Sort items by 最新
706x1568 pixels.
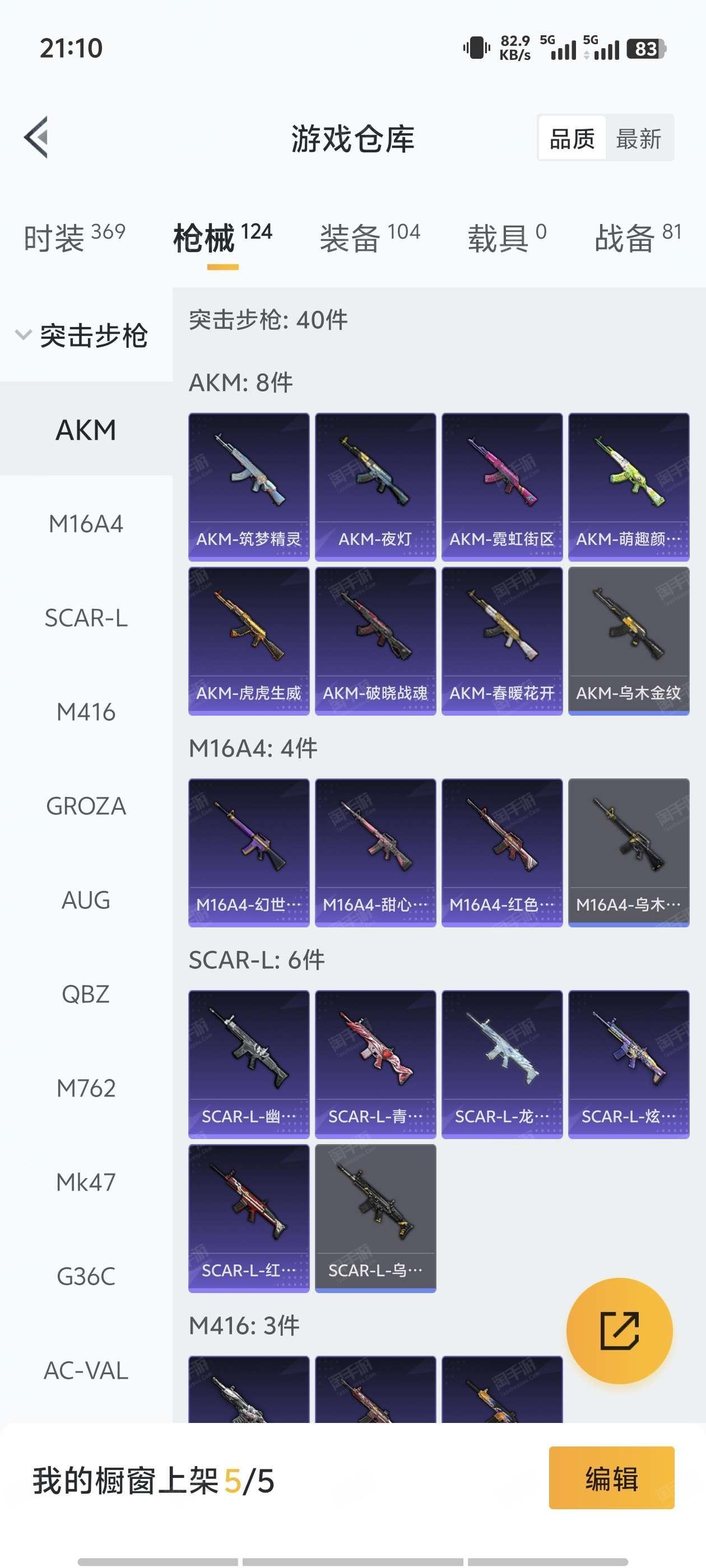[x=638, y=139]
